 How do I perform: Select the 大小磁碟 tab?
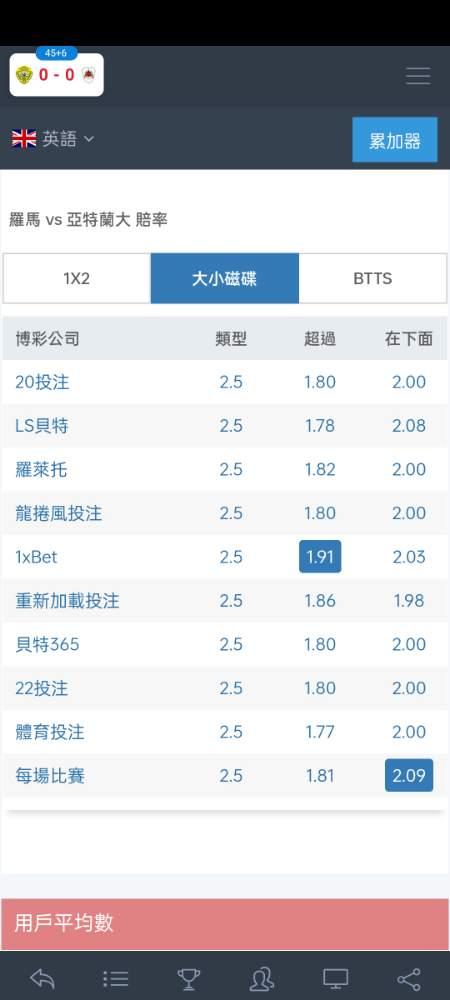tap(224, 279)
